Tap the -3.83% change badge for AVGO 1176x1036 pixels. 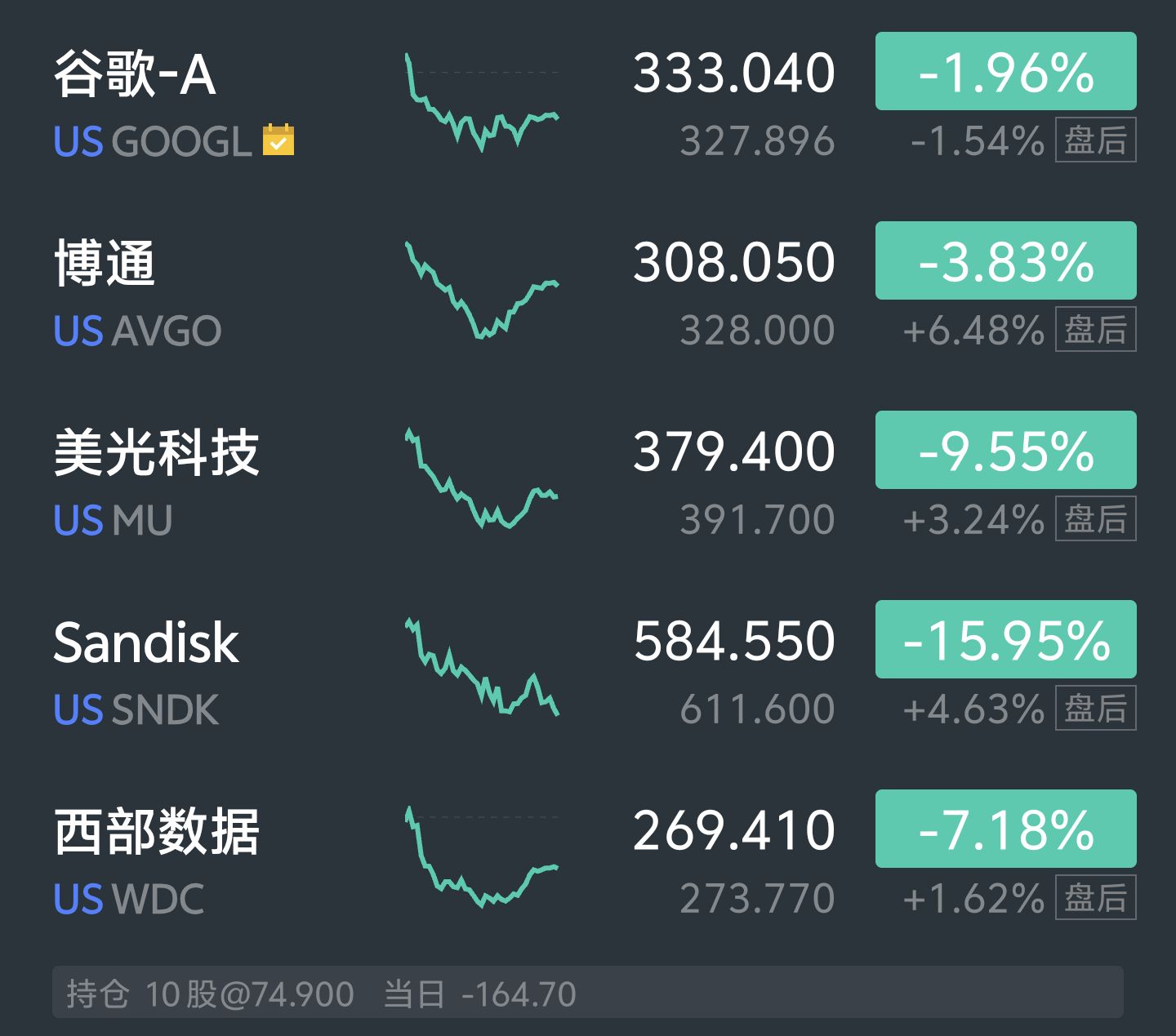(x=1005, y=261)
